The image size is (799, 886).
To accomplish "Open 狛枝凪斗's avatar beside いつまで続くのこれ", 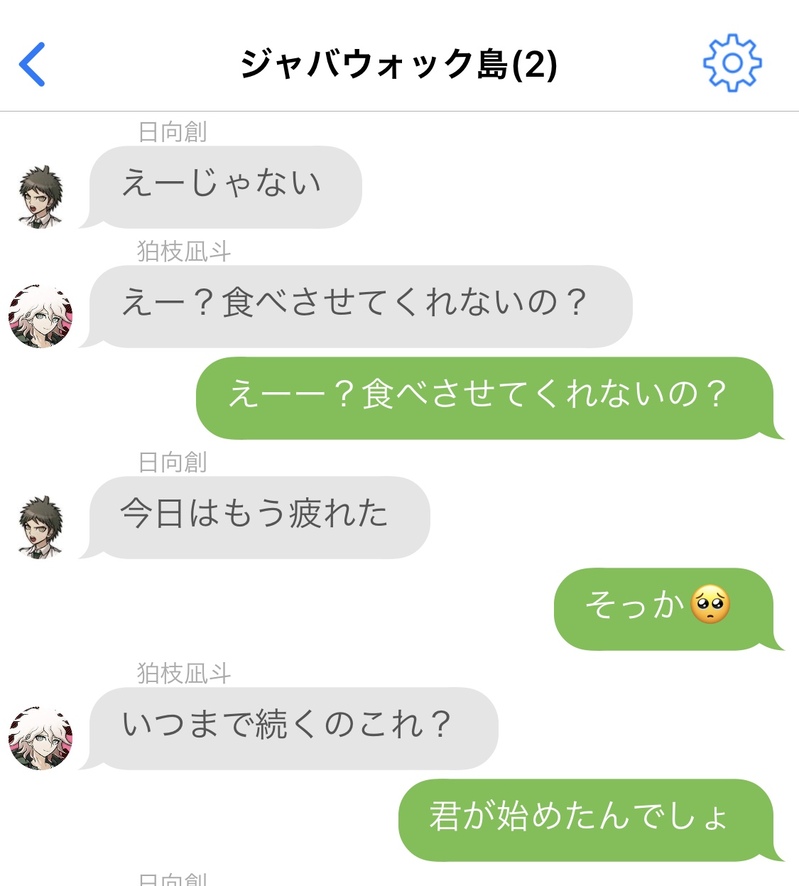I will (41, 738).
